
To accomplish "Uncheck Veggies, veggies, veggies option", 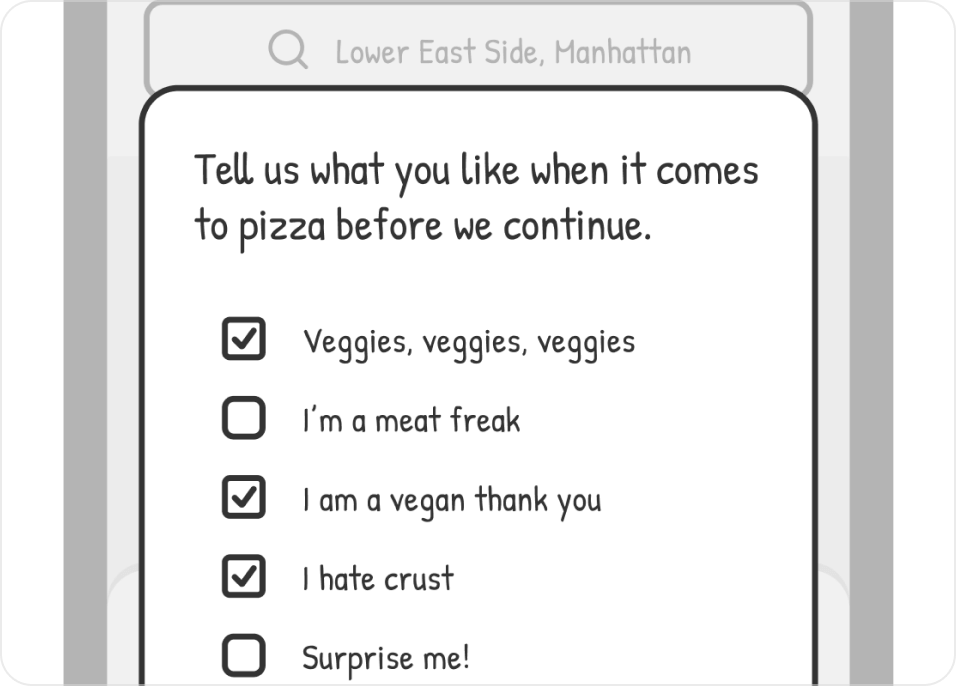I will pos(243,339).
